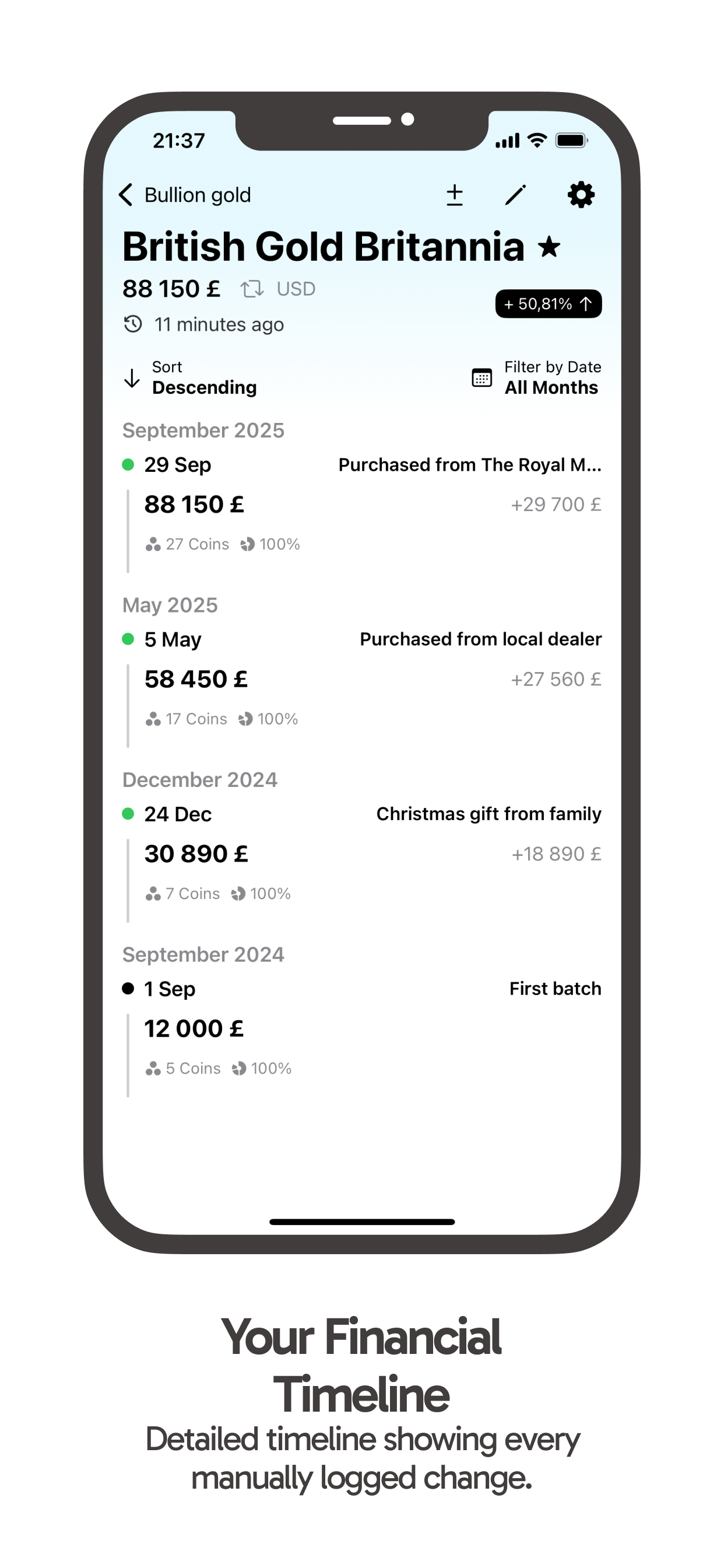Open asset settings via gear icon
This screenshot has height=1568, width=724.
coord(581,195)
